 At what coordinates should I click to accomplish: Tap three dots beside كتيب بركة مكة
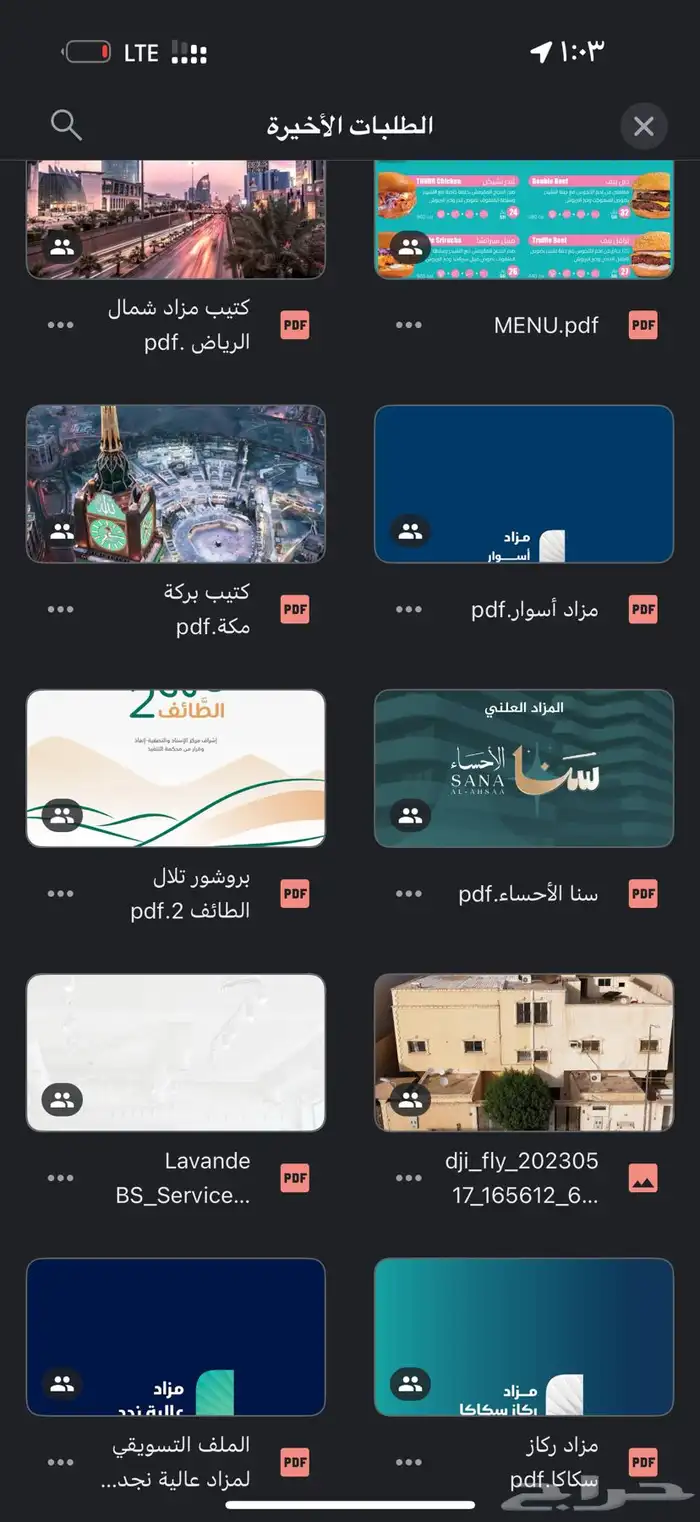pyautogui.click(x=61, y=609)
